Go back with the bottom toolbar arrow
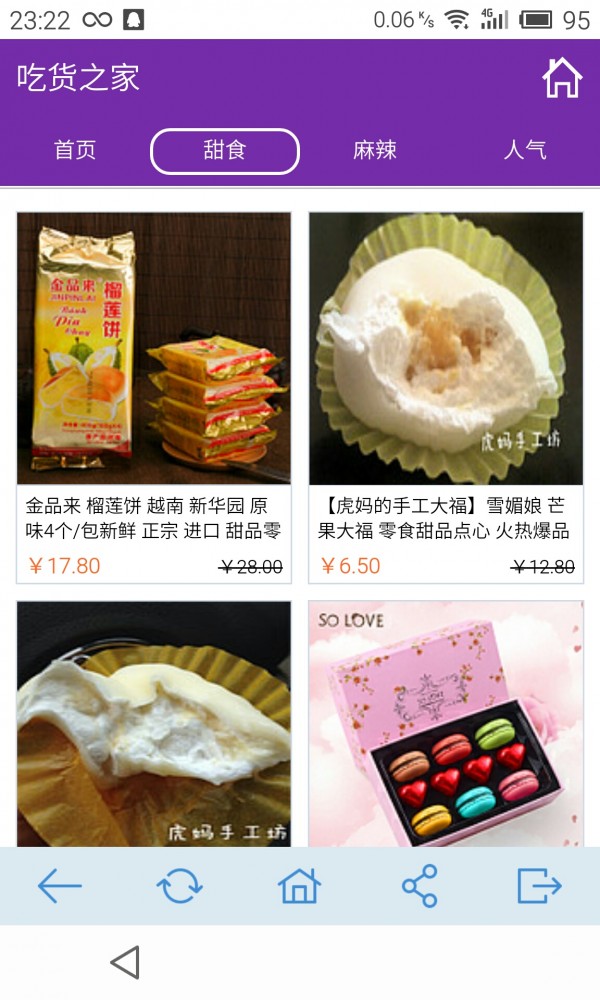This screenshot has width=600, height=1000. [60, 886]
